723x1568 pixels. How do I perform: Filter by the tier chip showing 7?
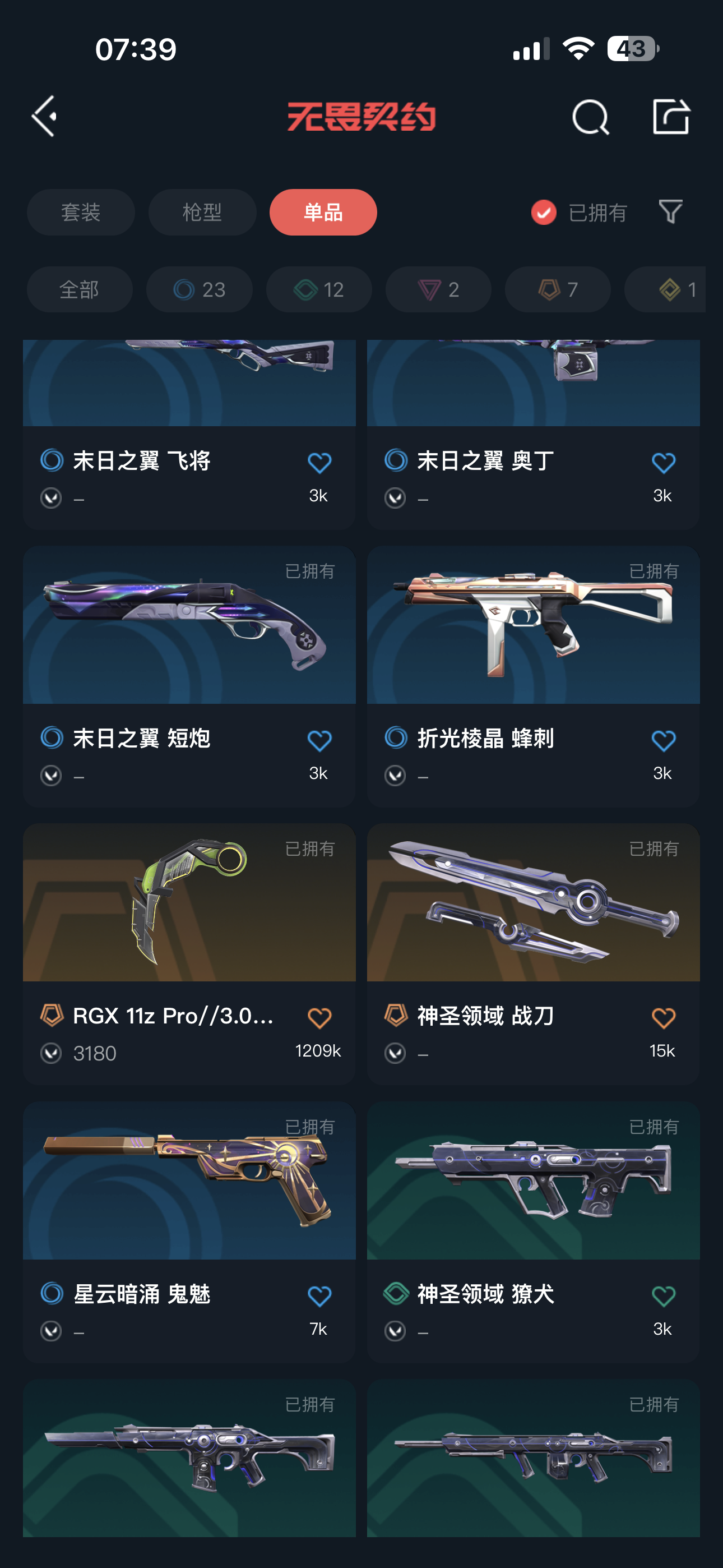[558, 289]
